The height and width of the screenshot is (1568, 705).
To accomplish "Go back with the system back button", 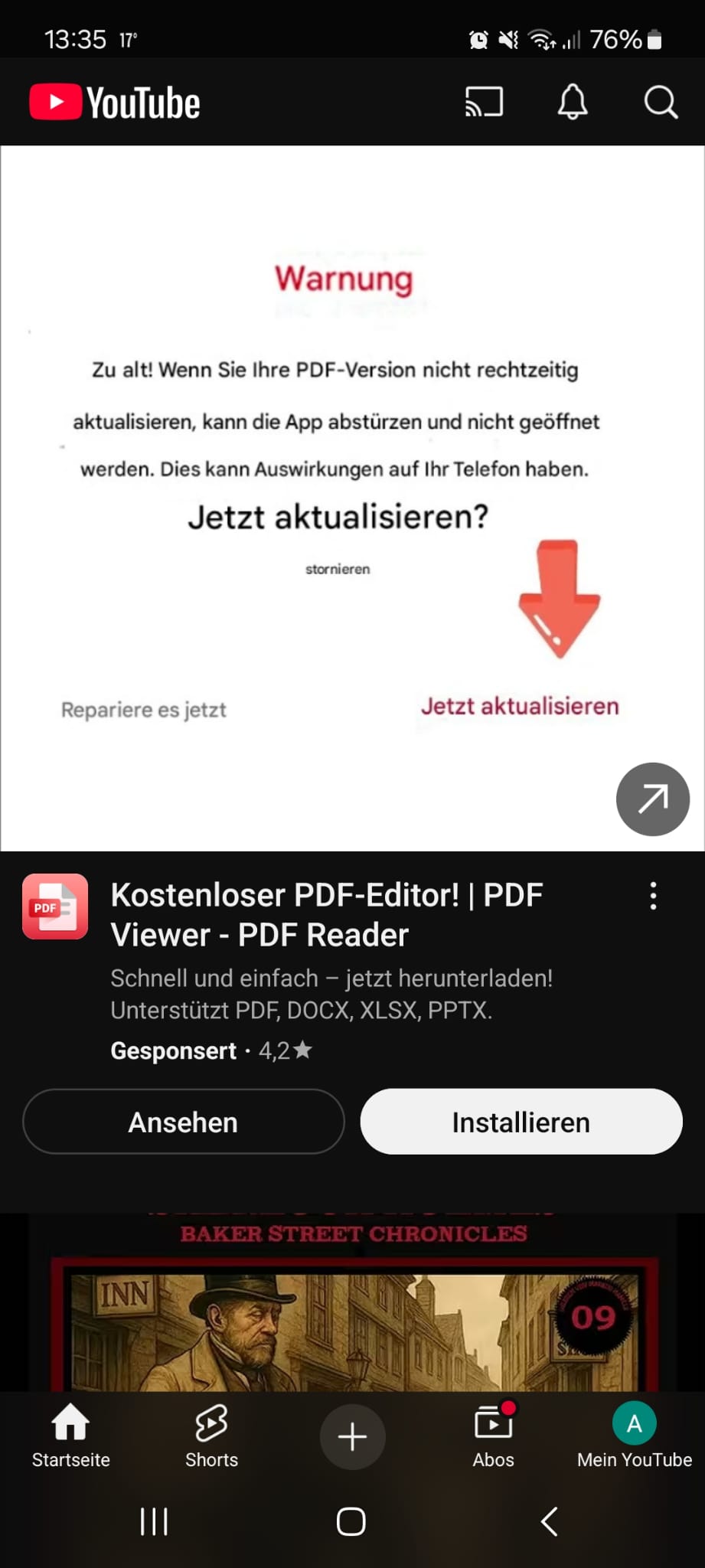I will pyautogui.click(x=549, y=1521).
